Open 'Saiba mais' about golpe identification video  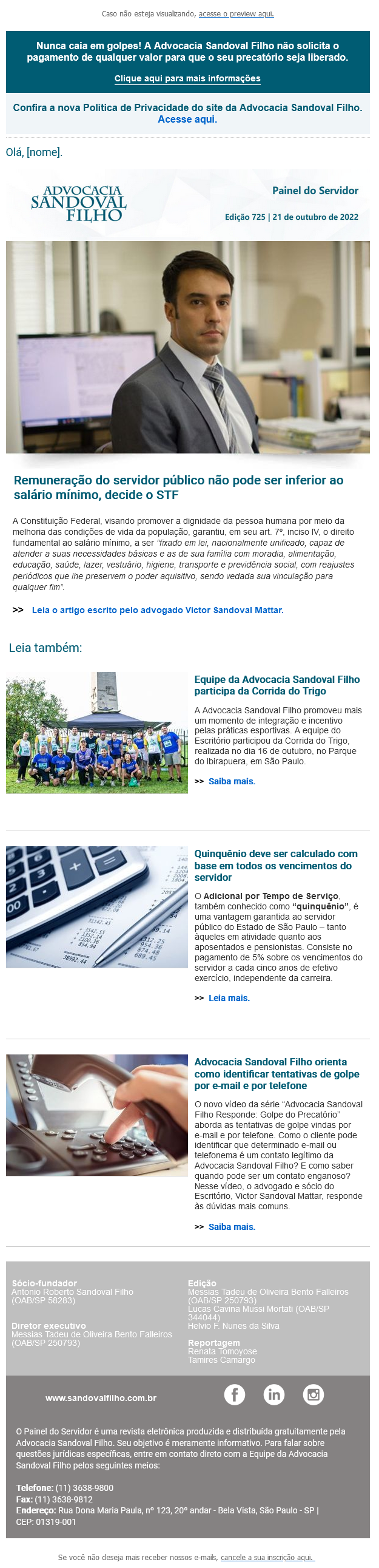coord(232,1226)
